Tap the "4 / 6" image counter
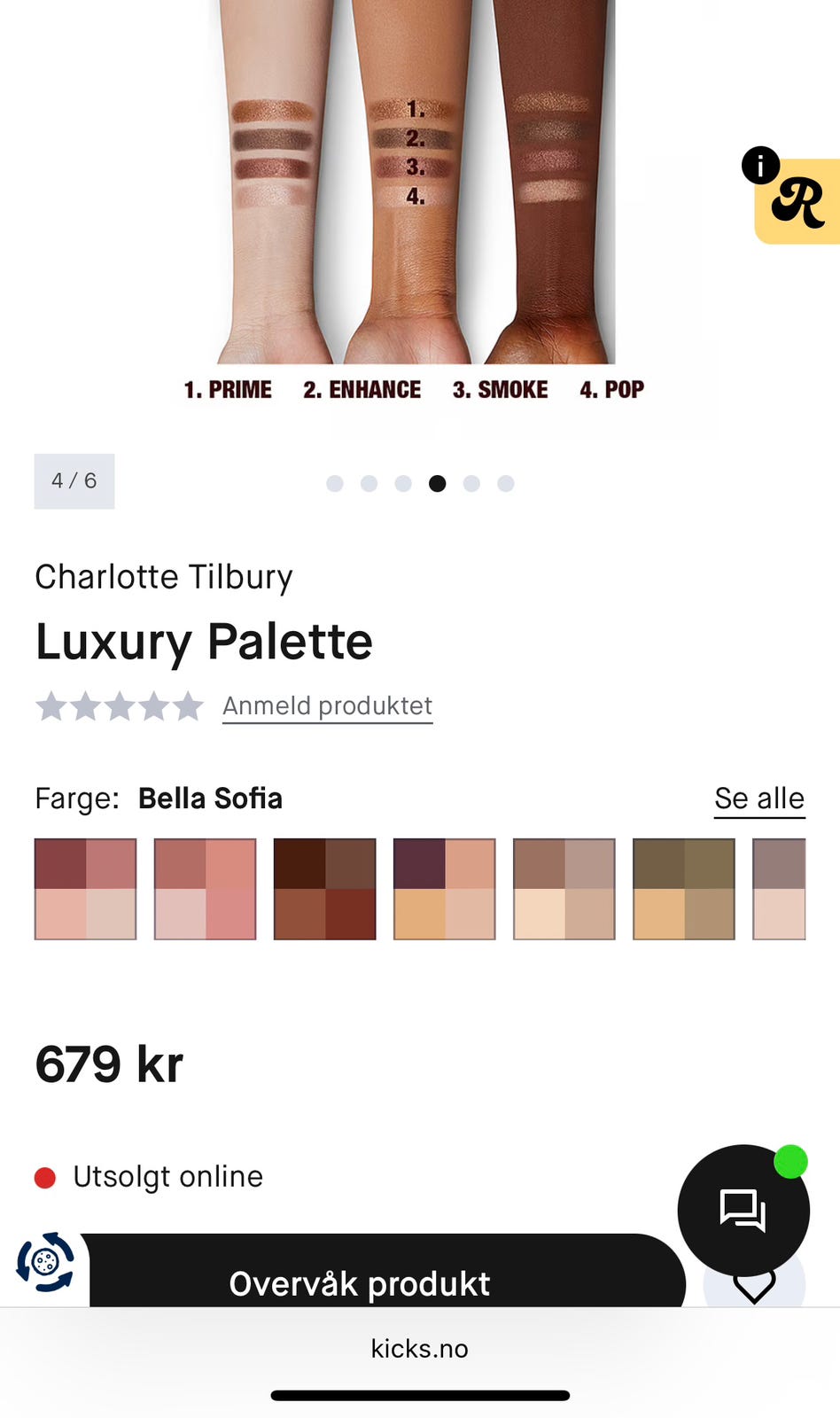 74,481
